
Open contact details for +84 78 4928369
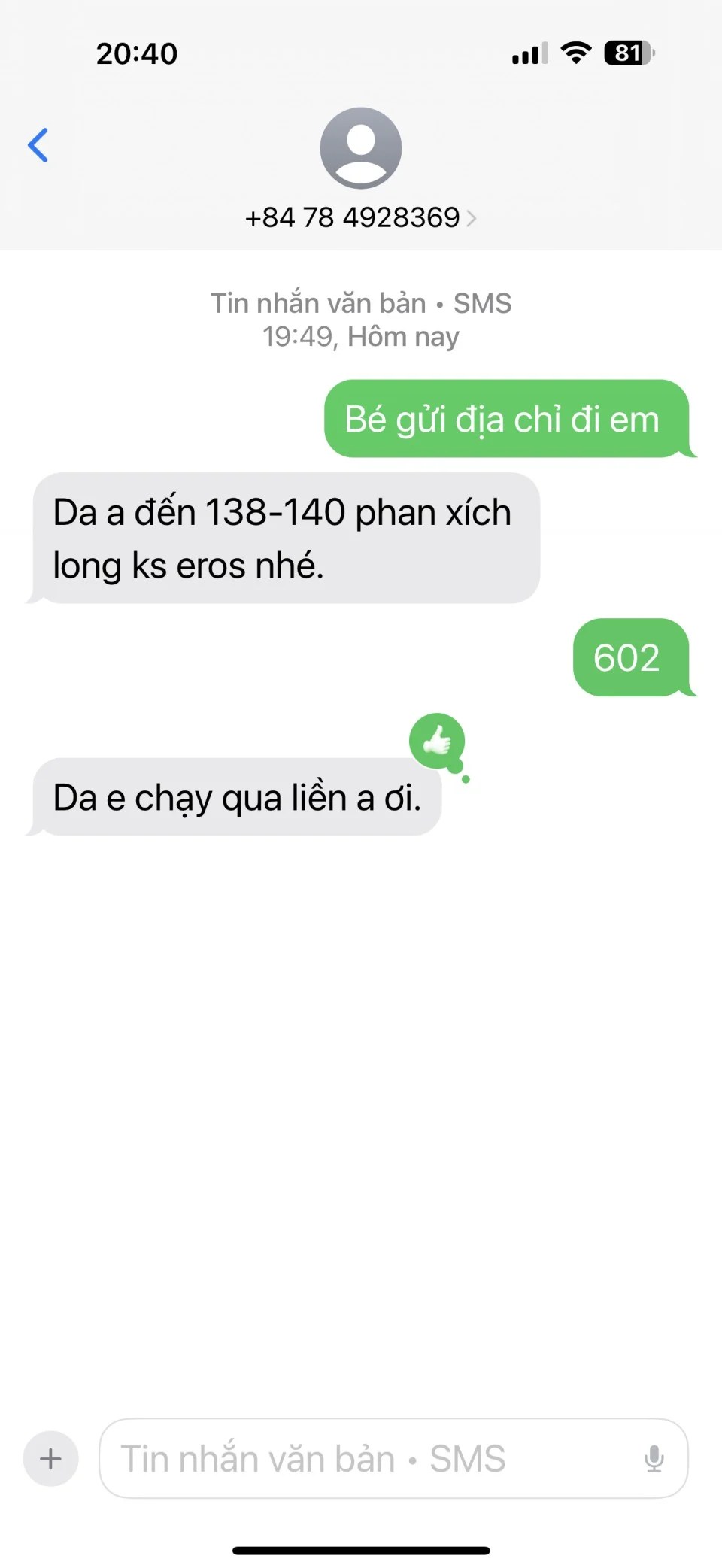point(359,217)
